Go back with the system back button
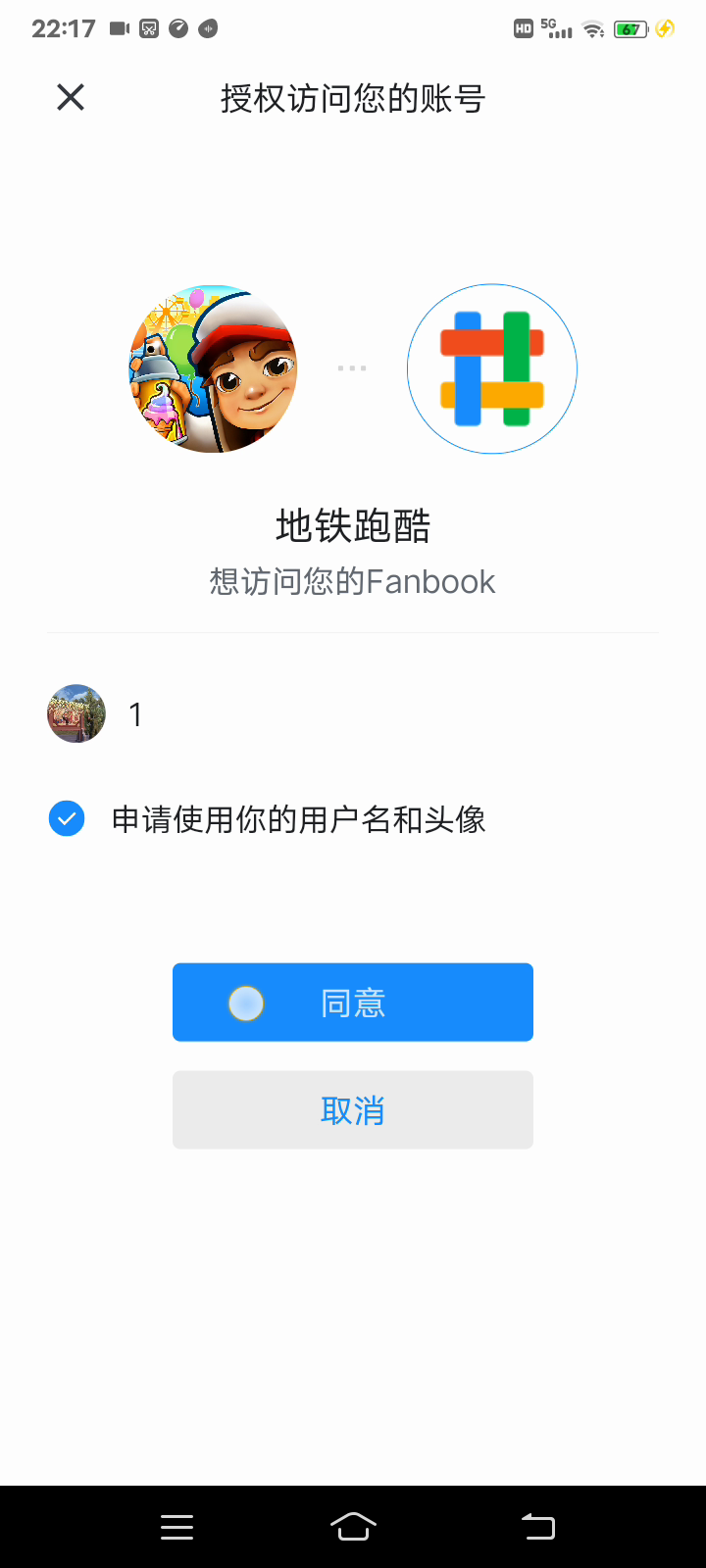The height and width of the screenshot is (1568, 706). click(x=537, y=1527)
